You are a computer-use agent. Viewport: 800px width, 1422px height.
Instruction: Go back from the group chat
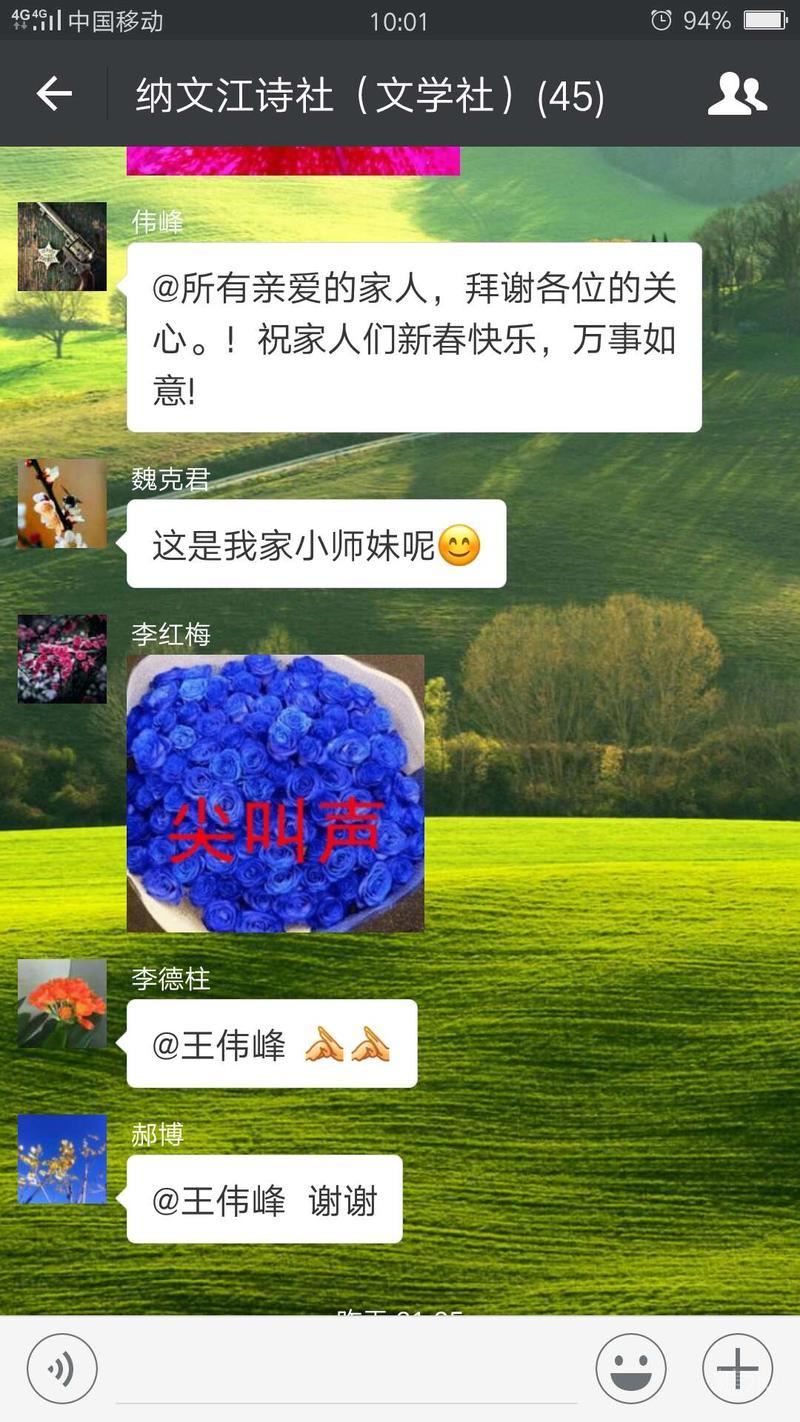click(x=54, y=95)
